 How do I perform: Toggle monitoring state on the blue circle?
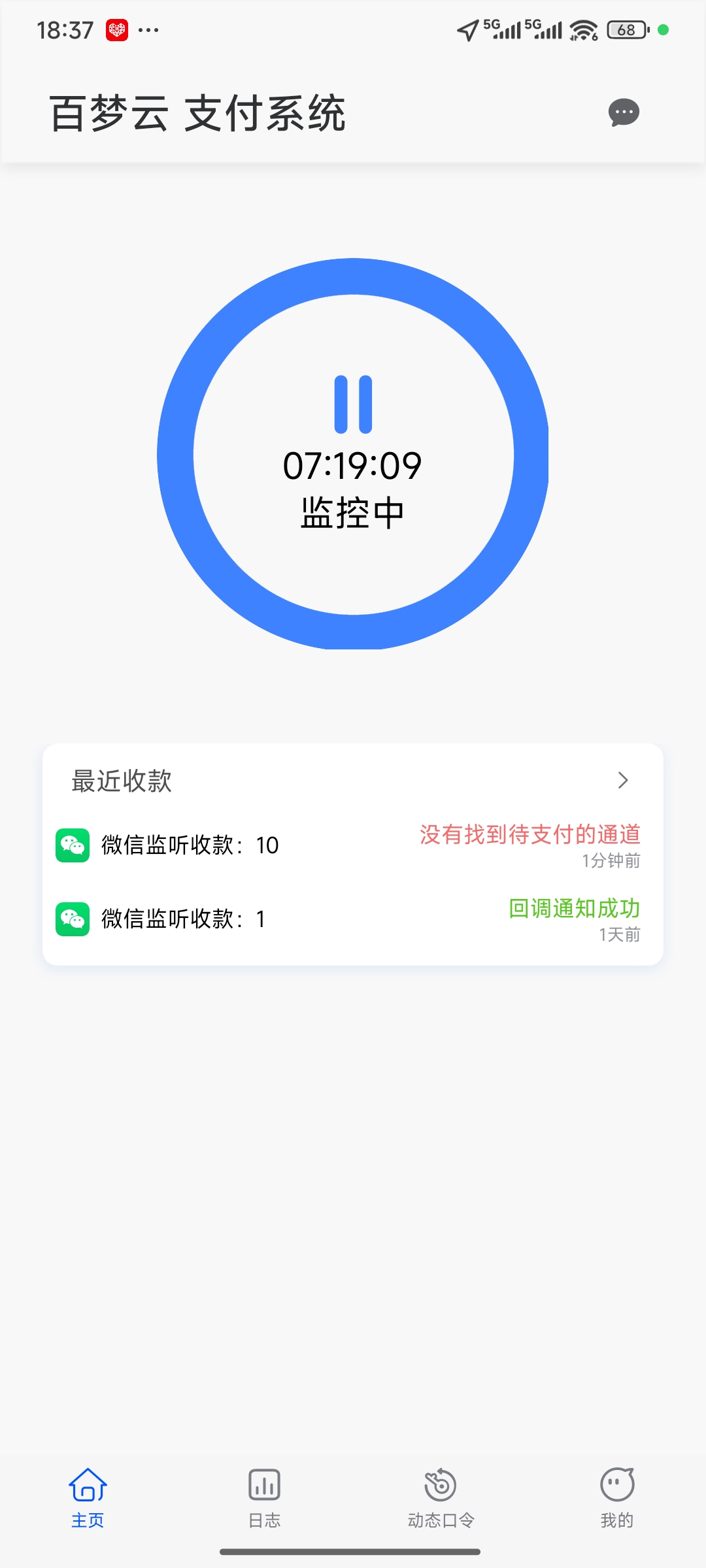(353, 451)
